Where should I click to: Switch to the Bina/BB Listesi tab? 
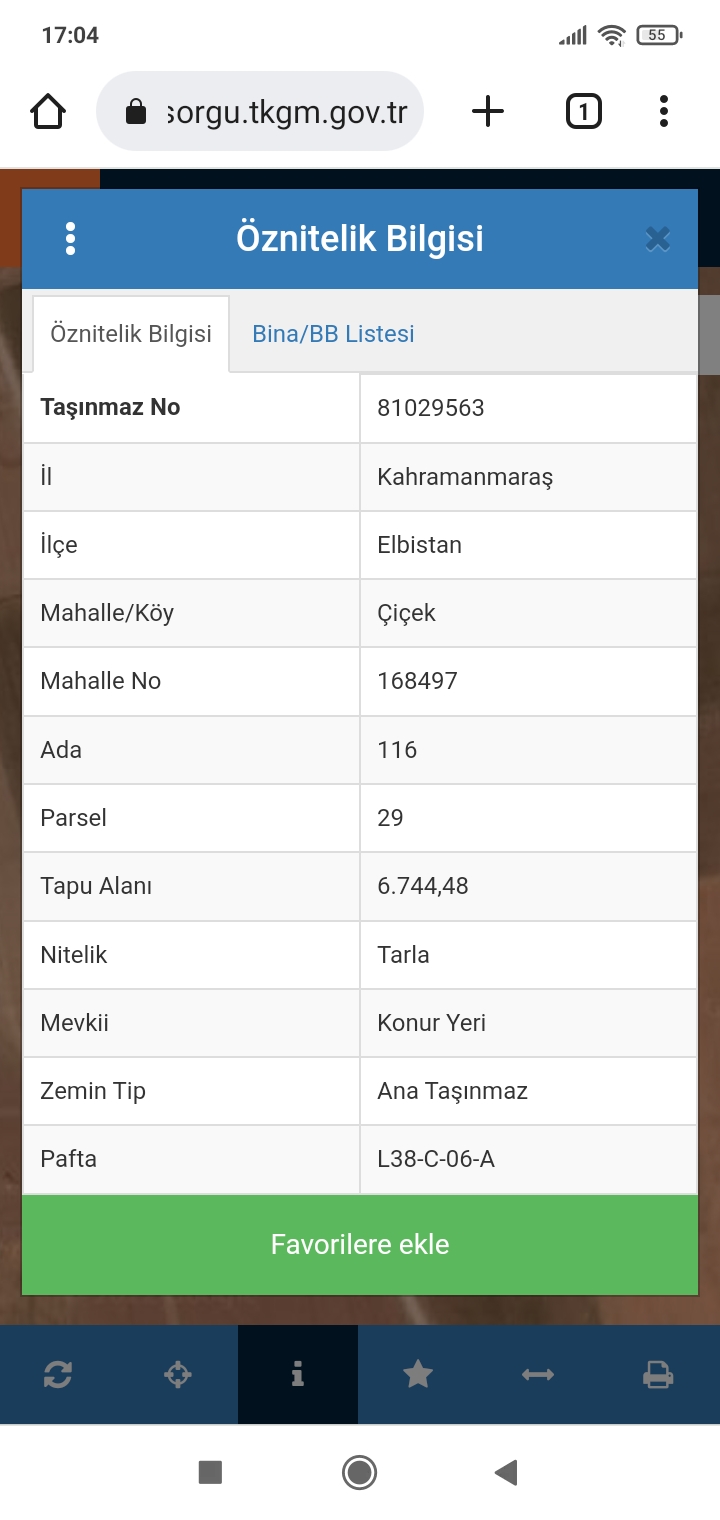point(333,334)
